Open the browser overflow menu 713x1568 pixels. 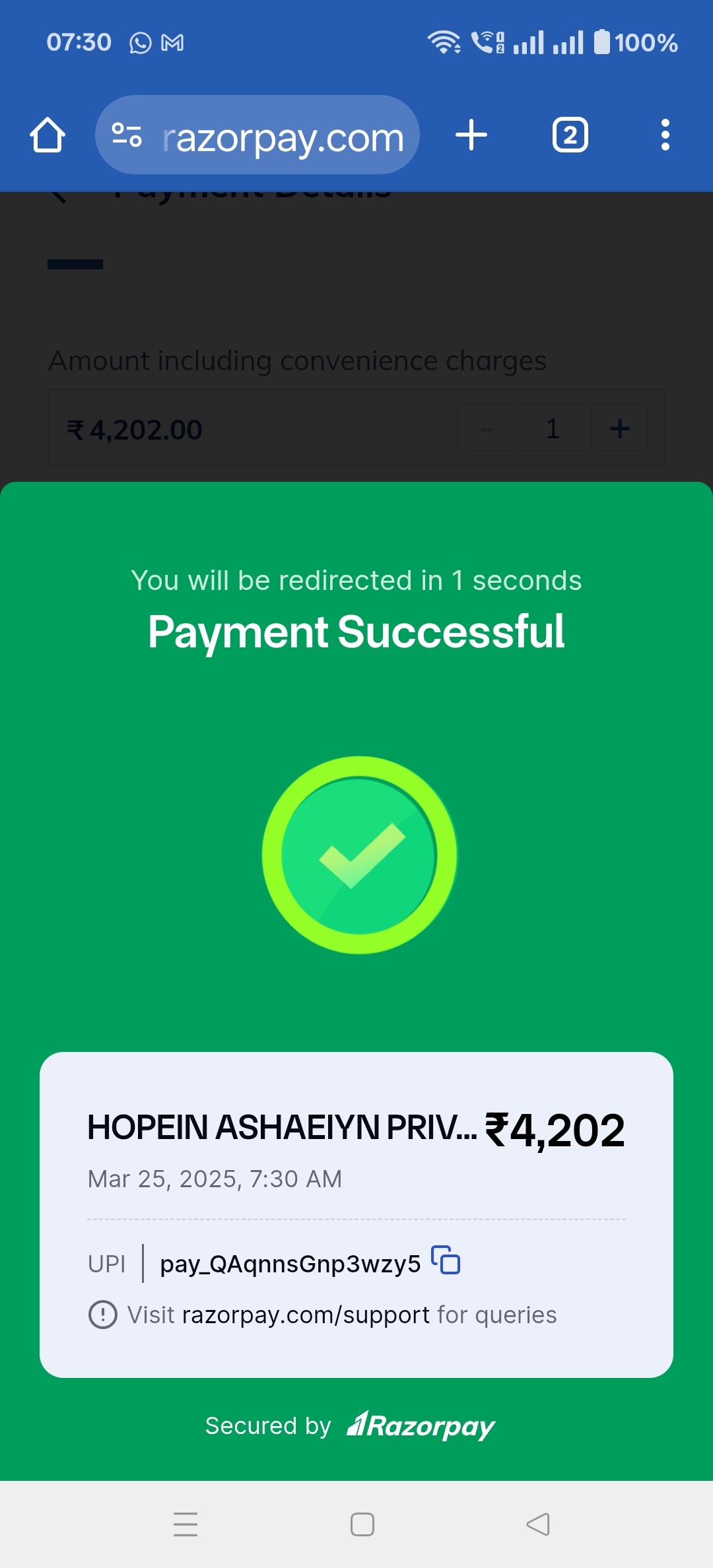(665, 135)
